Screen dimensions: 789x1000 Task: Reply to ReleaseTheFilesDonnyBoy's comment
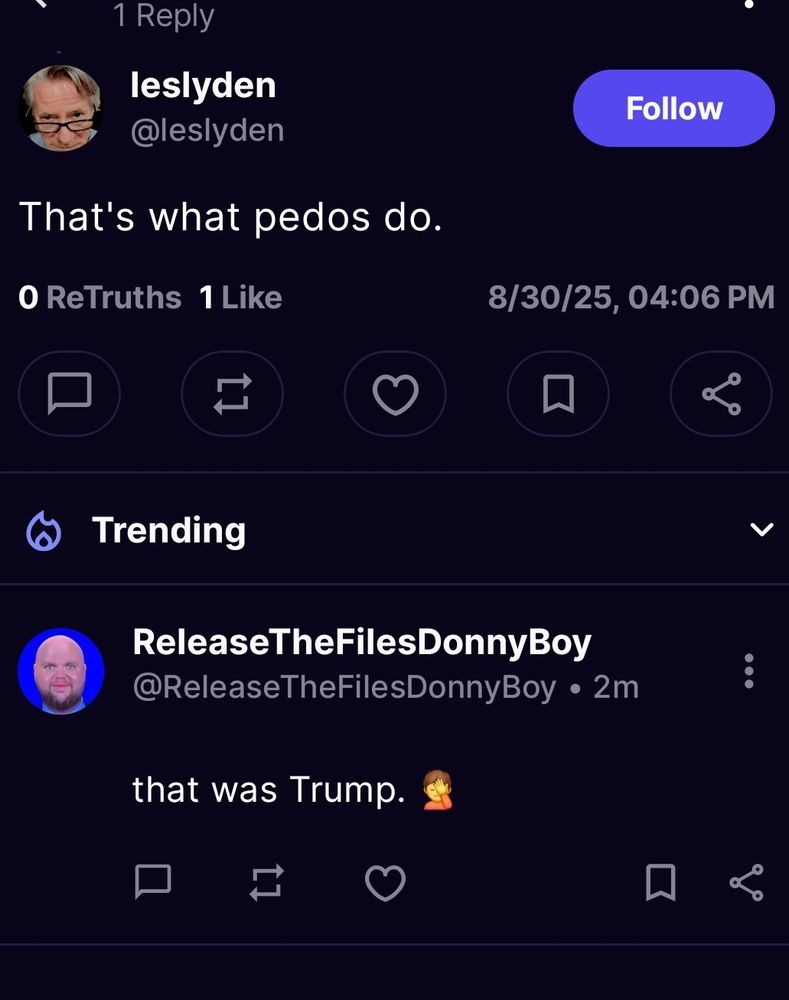coord(153,882)
